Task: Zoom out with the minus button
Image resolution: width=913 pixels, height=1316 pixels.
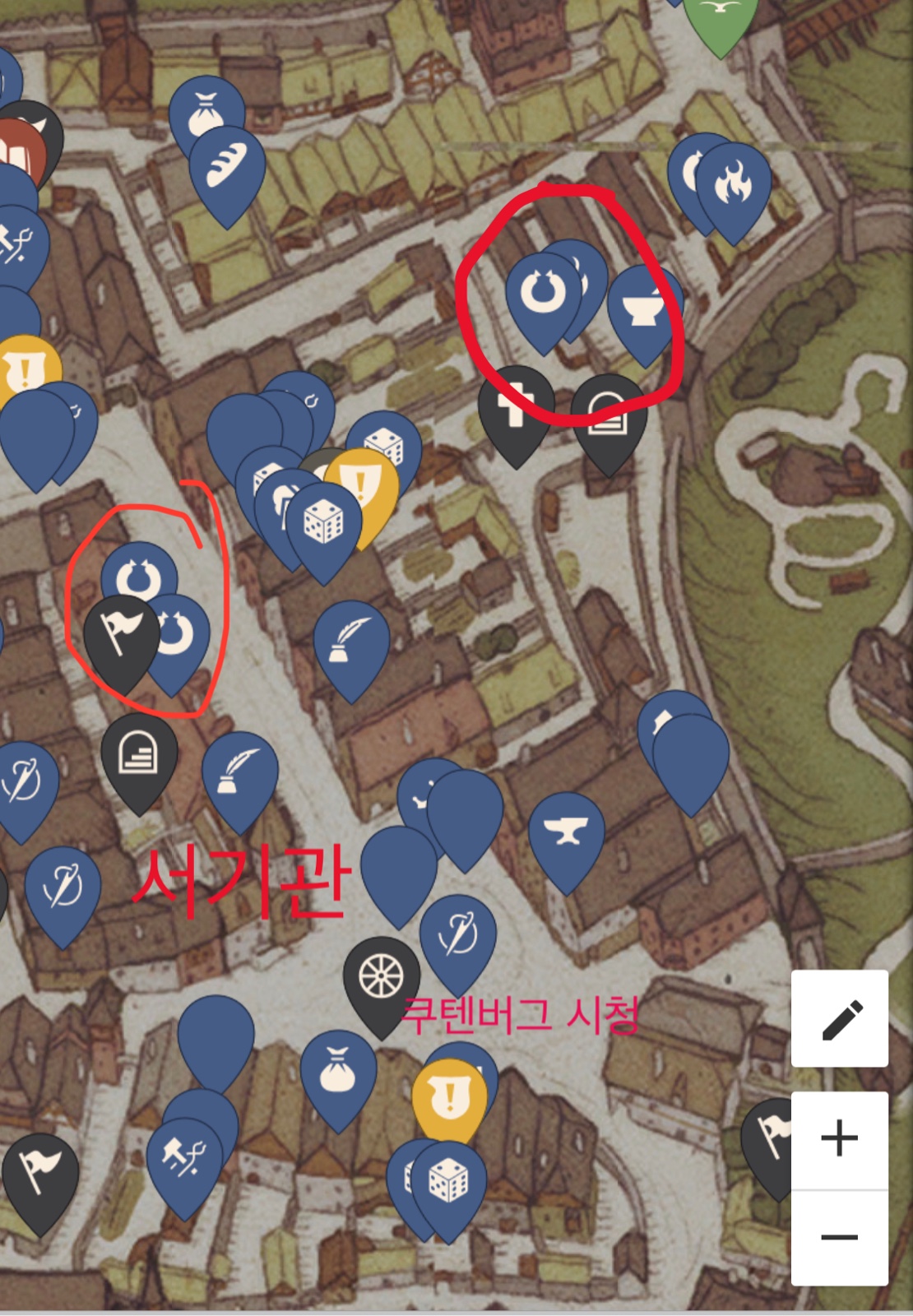Action: tap(840, 1237)
